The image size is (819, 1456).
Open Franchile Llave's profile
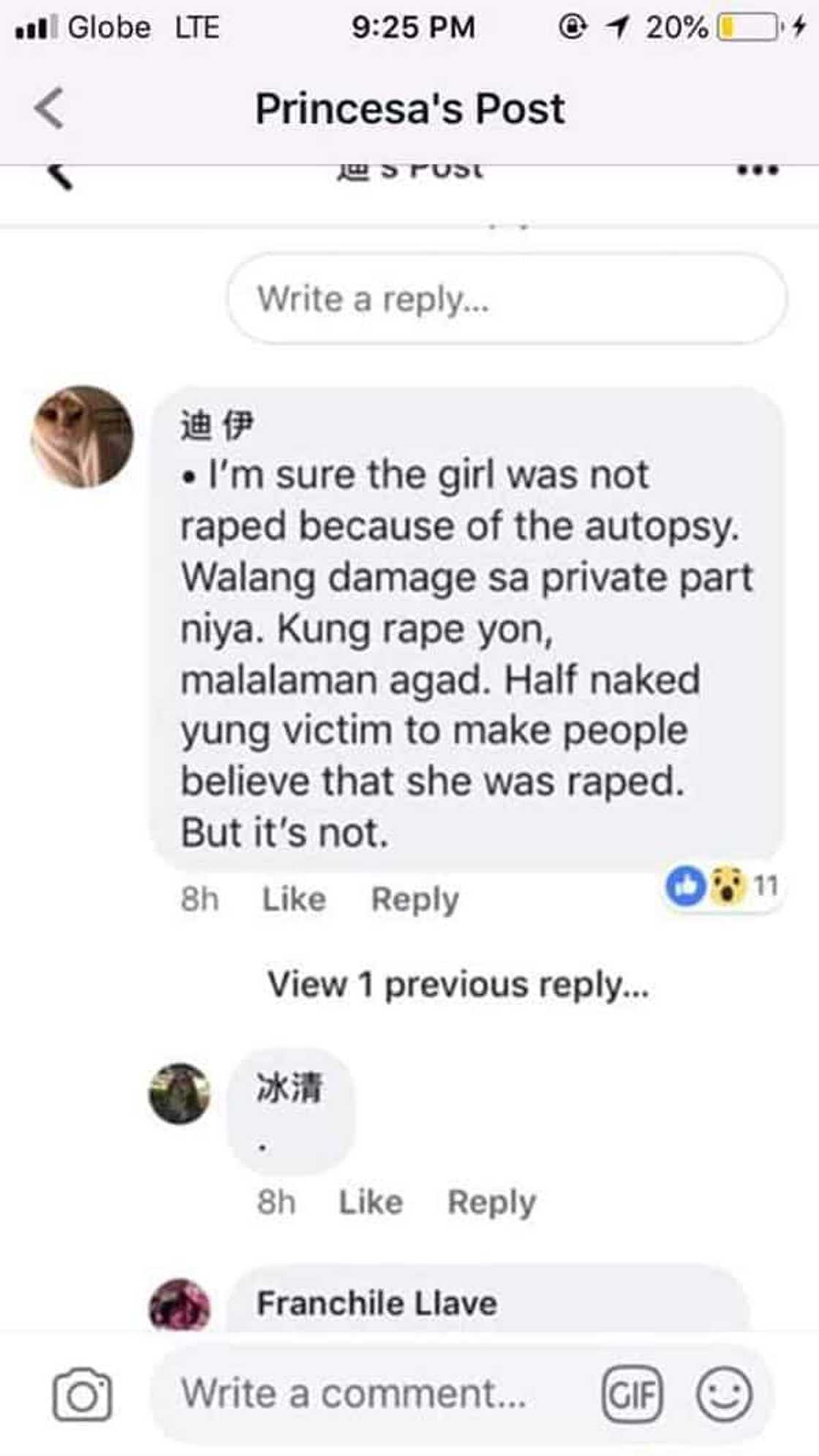[377, 1303]
